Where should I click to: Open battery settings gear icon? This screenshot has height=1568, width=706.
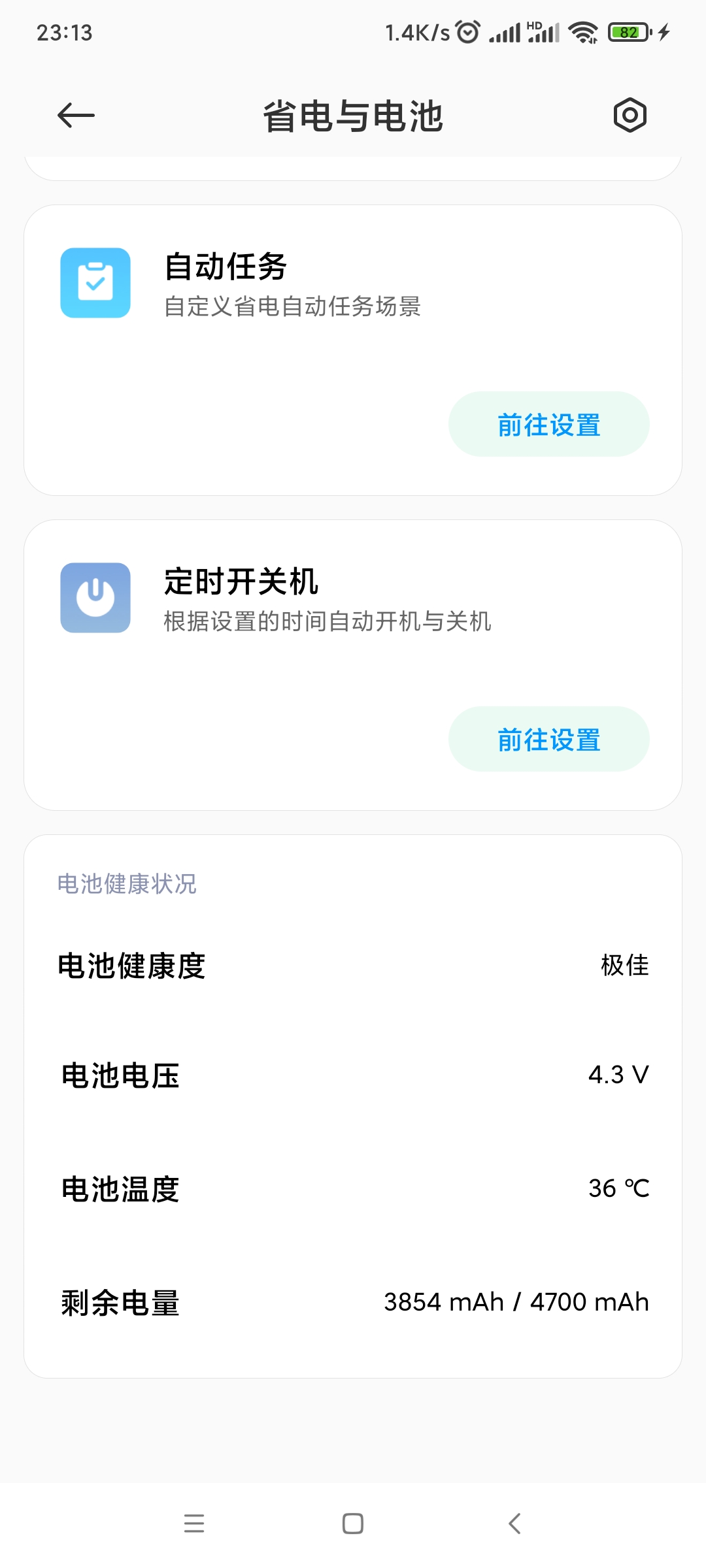pyautogui.click(x=630, y=116)
